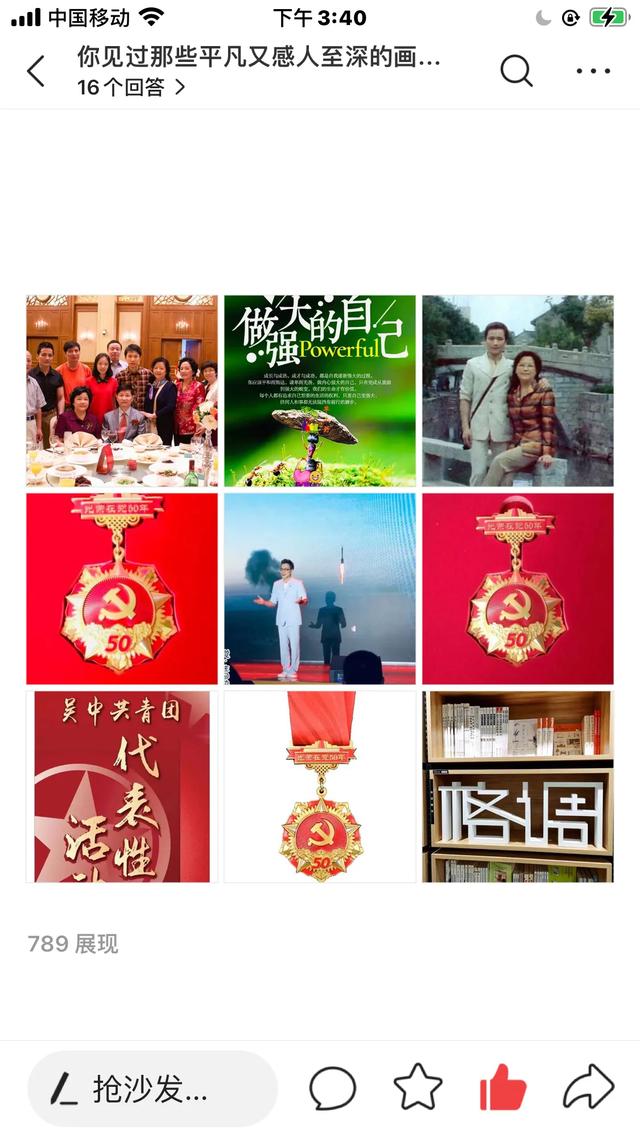View the green 做强大的自己 Powerful image
This screenshot has height=1138, width=640.
320,390
